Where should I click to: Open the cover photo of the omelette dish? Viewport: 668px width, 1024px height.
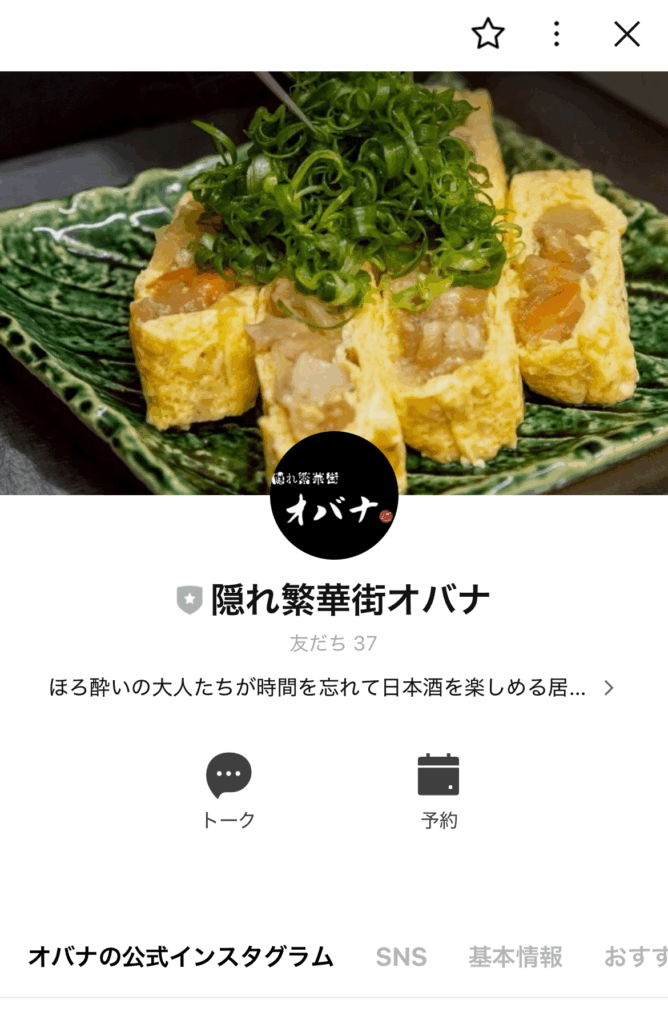click(334, 250)
